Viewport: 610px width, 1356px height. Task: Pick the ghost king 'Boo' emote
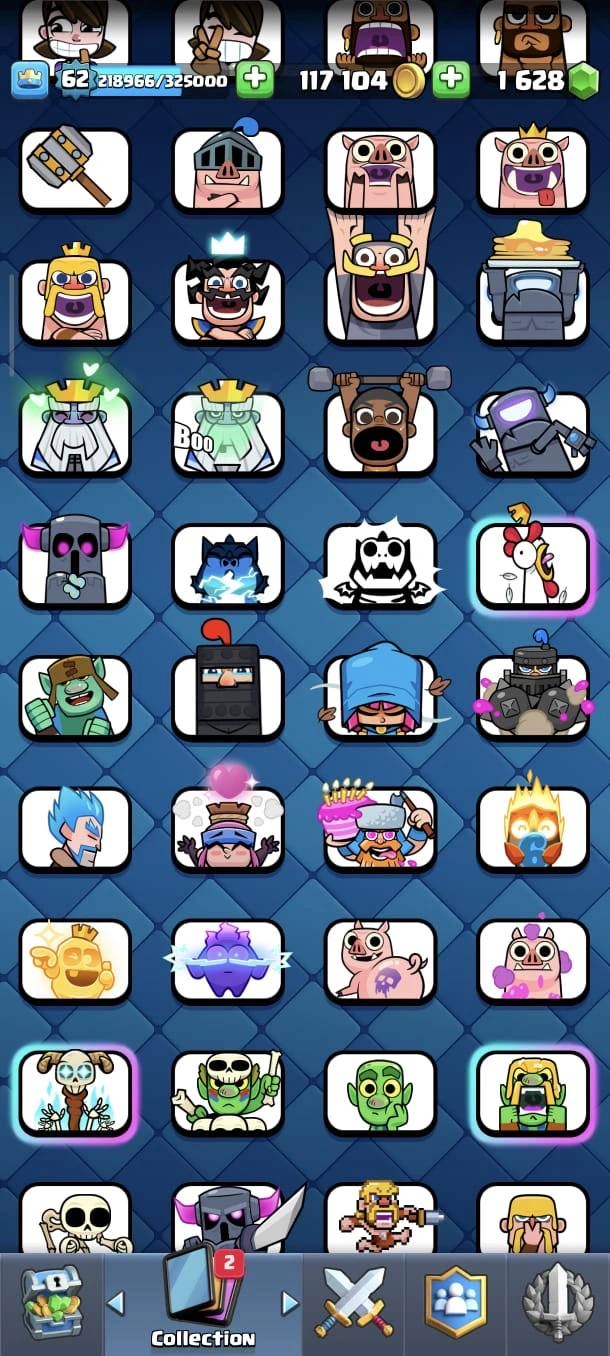(x=228, y=433)
